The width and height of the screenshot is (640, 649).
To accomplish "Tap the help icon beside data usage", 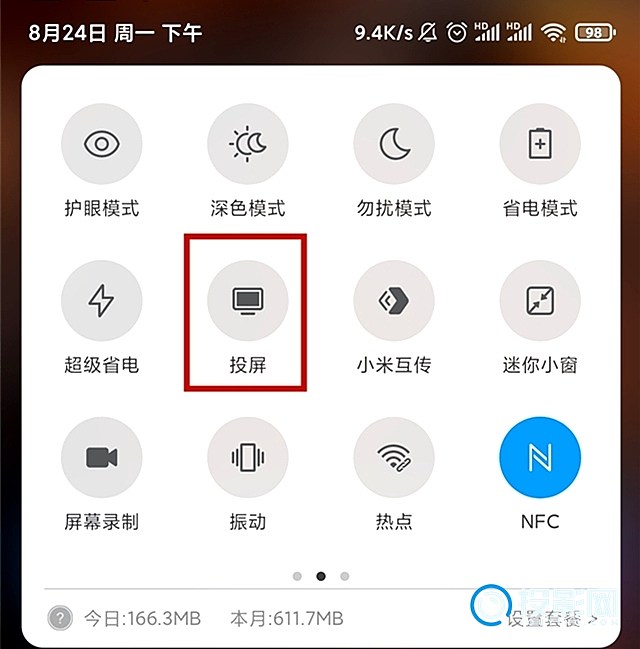I will click(62, 619).
